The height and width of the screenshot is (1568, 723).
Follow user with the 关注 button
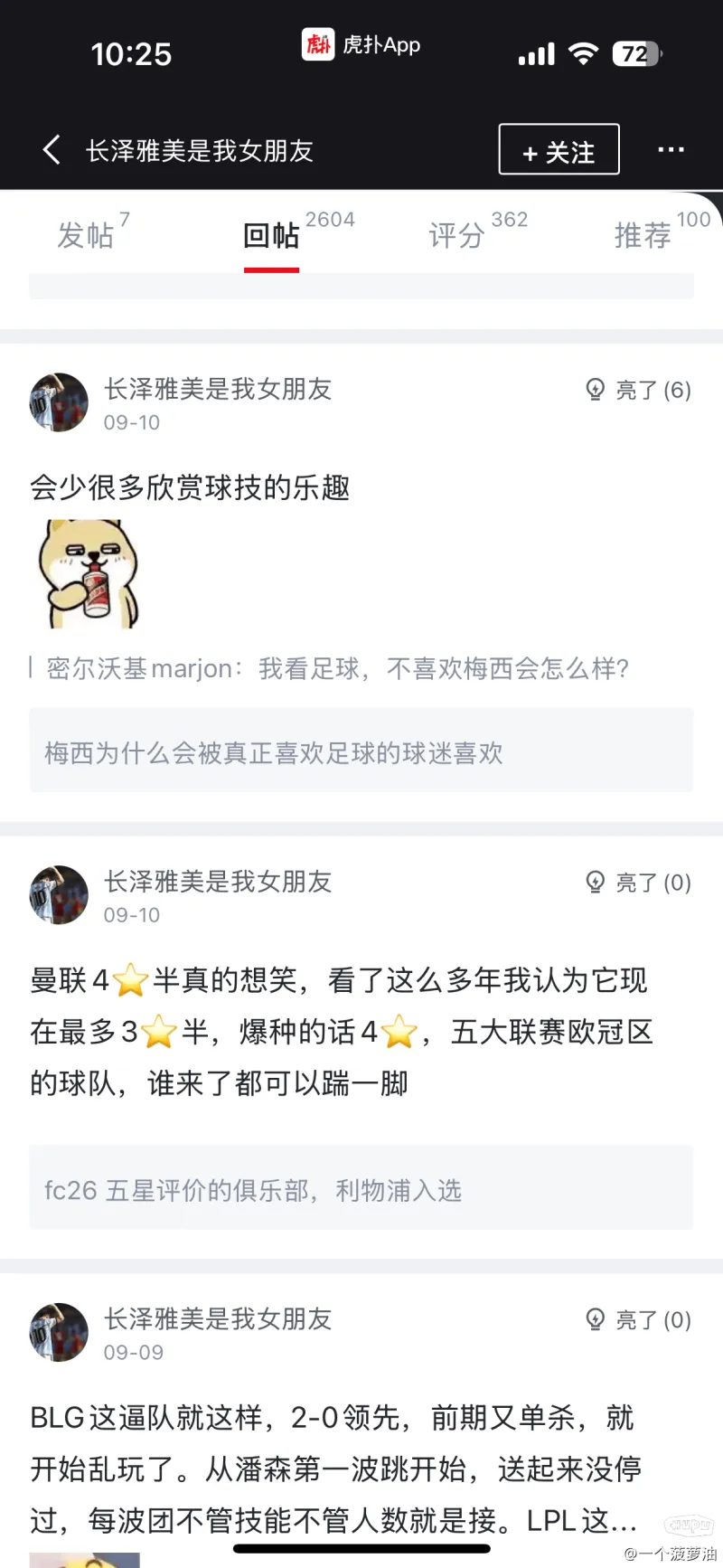pyautogui.click(x=559, y=150)
